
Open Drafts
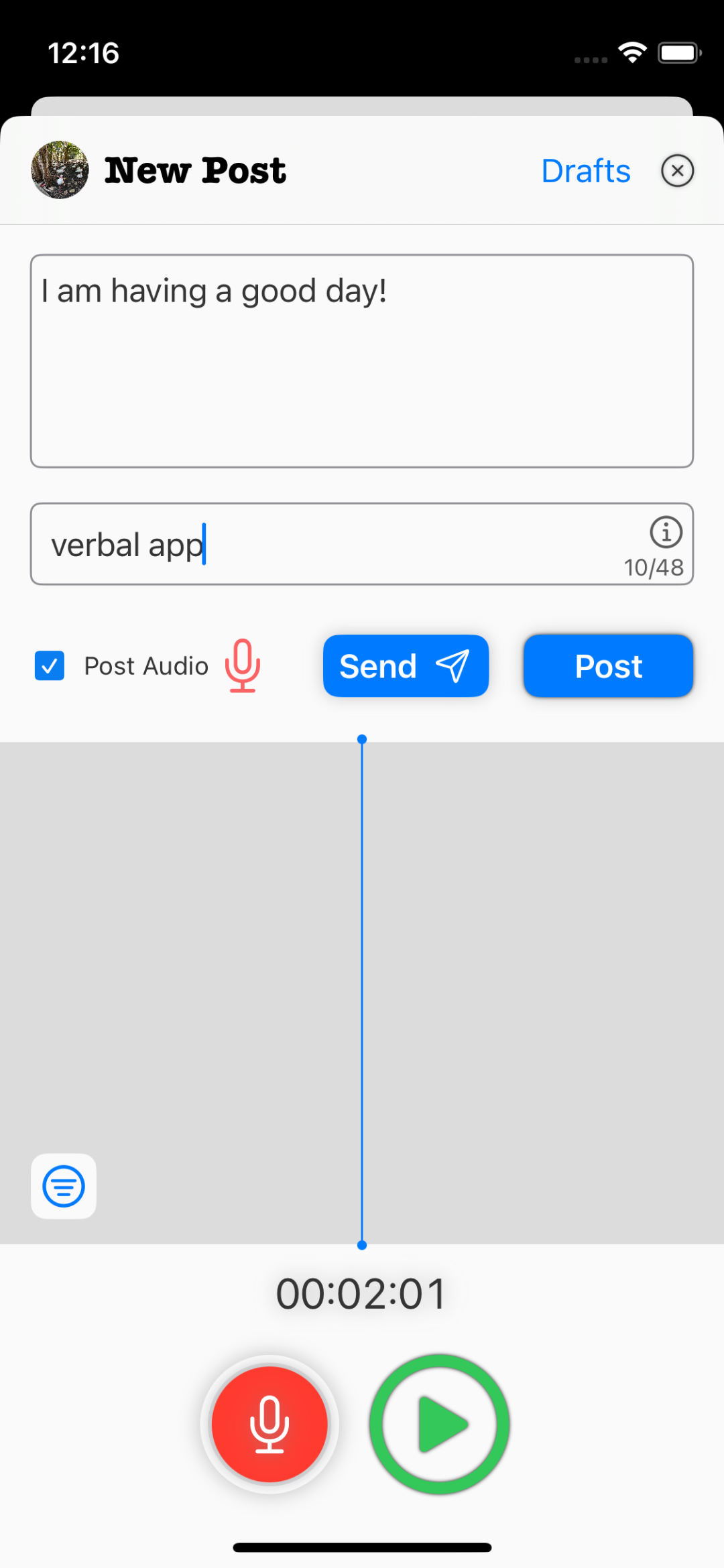586,171
